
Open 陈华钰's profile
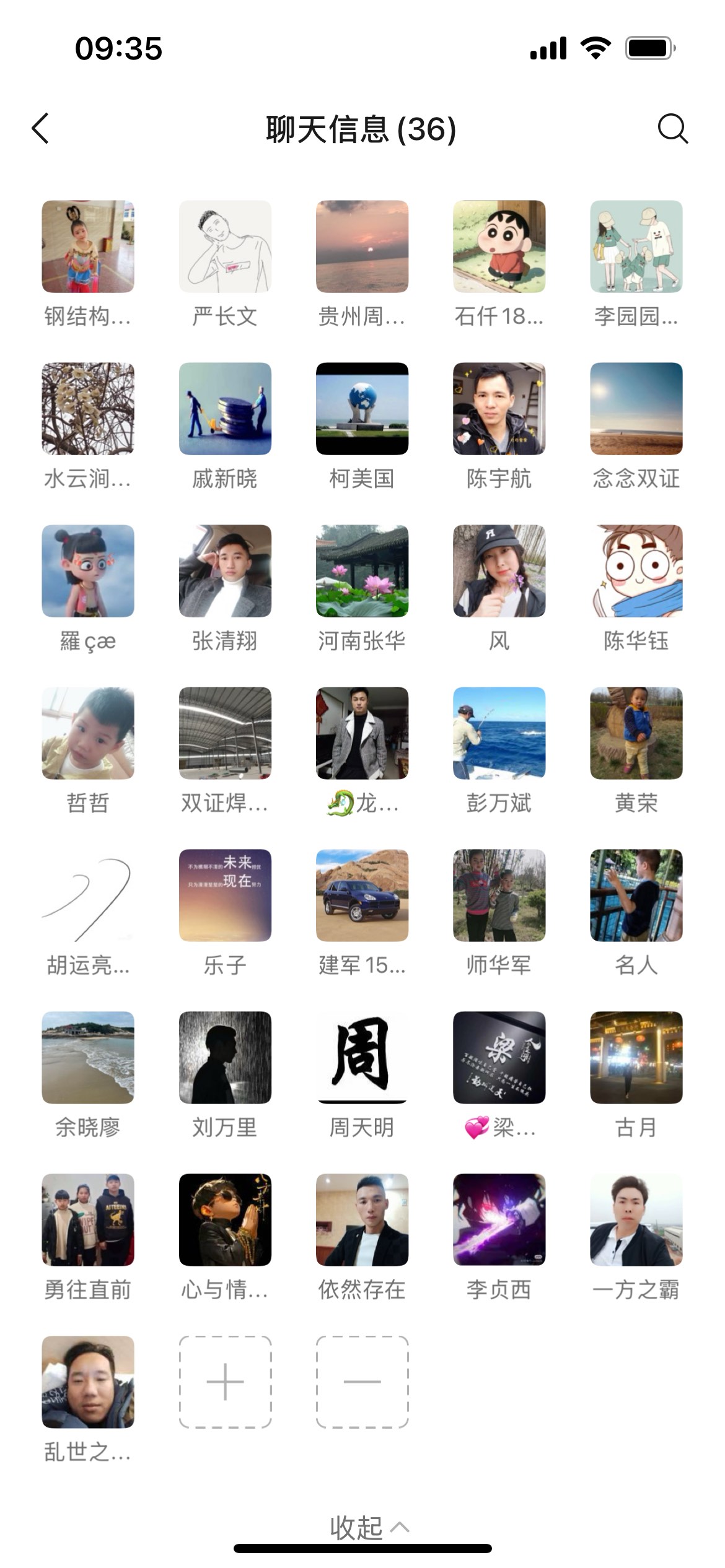(x=636, y=571)
